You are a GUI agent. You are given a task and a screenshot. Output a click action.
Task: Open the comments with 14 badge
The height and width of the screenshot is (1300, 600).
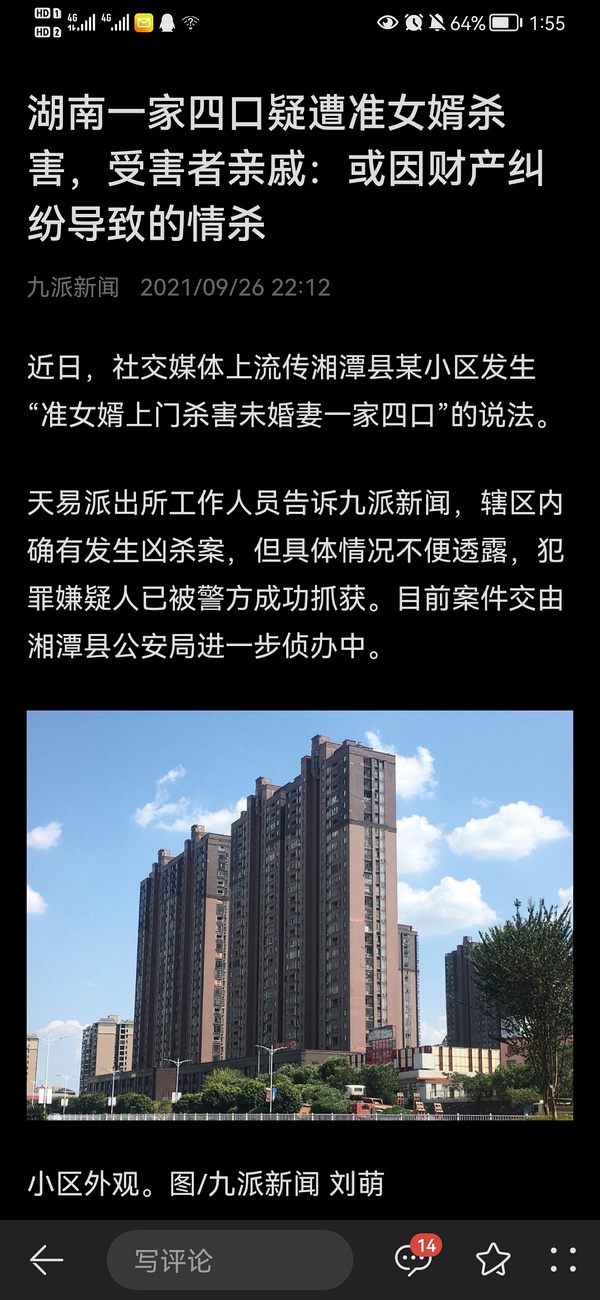point(414,1259)
